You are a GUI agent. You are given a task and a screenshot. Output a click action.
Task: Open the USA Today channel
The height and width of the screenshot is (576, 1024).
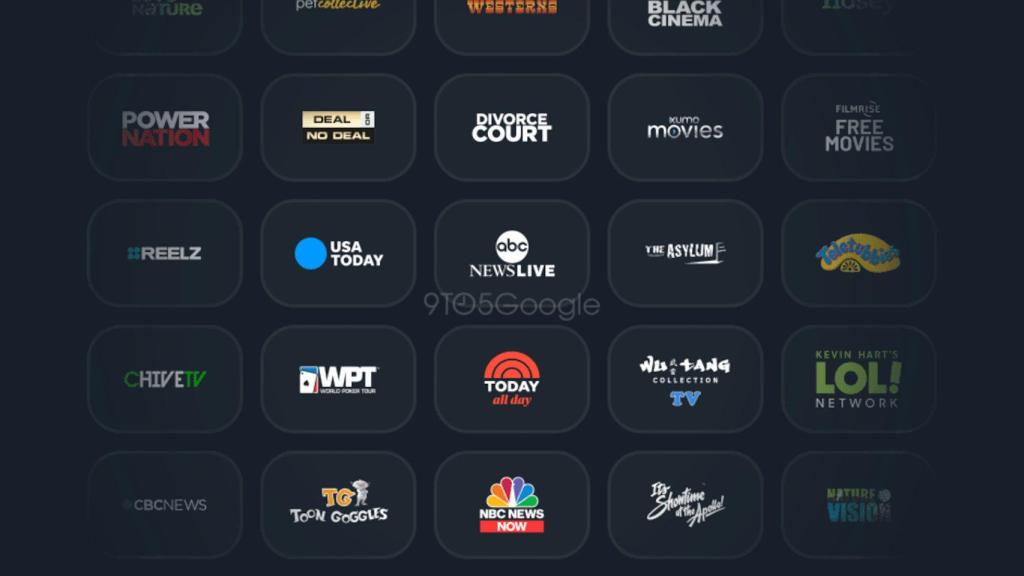point(338,253)
